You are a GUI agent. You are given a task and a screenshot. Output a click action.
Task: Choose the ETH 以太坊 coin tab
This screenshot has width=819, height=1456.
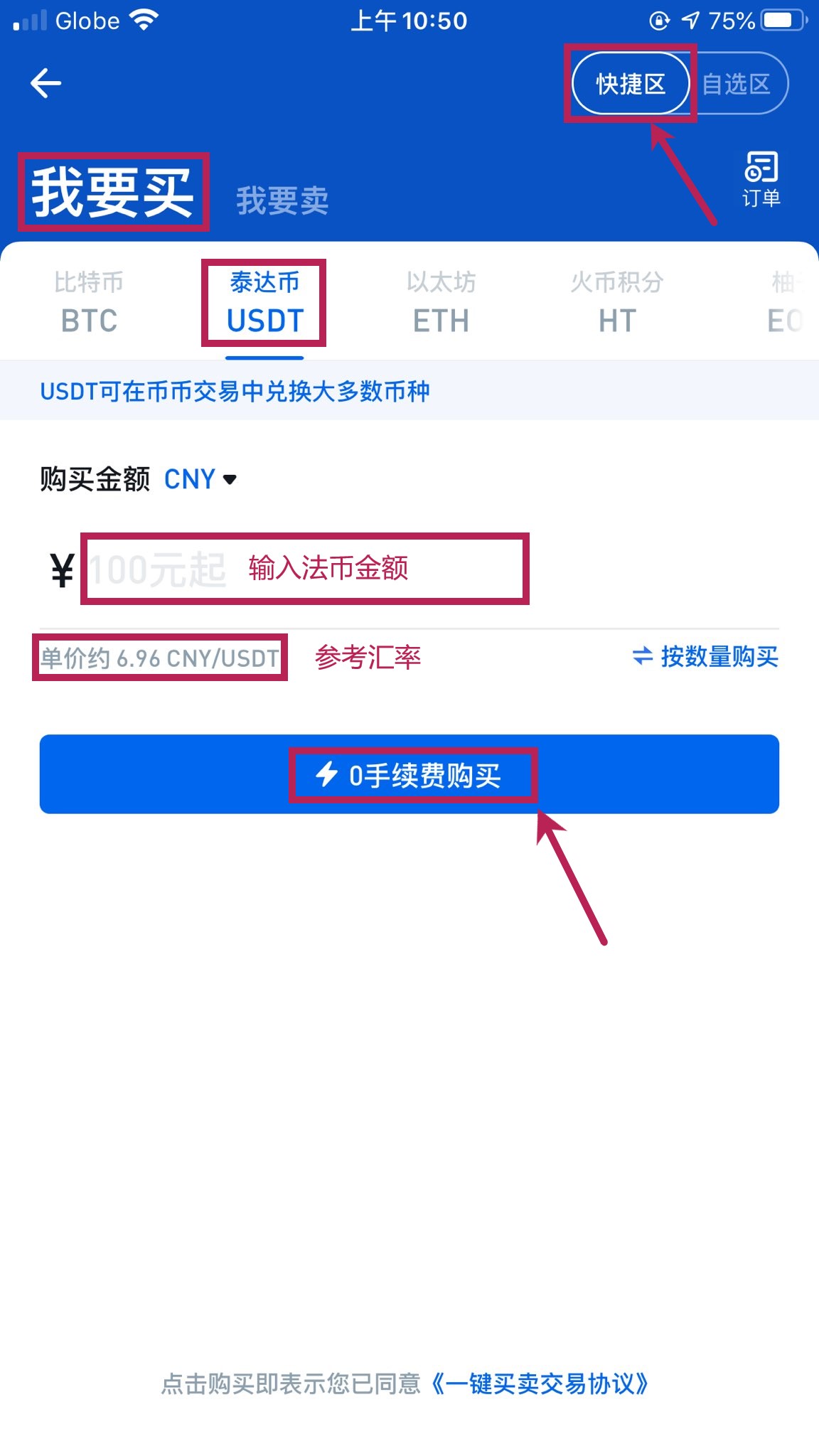click(441, 302)
